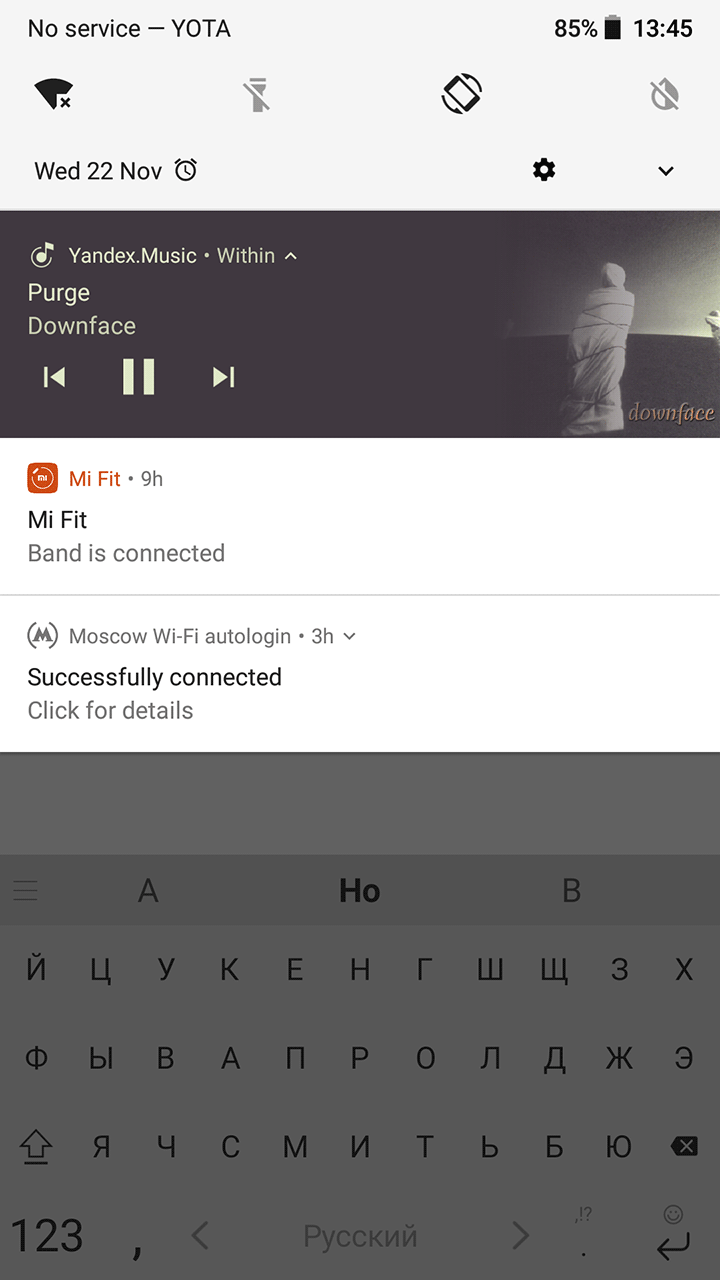The width and height of the screenshot is (720, 1280).
Task: Open the alarm from the date row
Action: pyautogui.click(x=186, y=171)
